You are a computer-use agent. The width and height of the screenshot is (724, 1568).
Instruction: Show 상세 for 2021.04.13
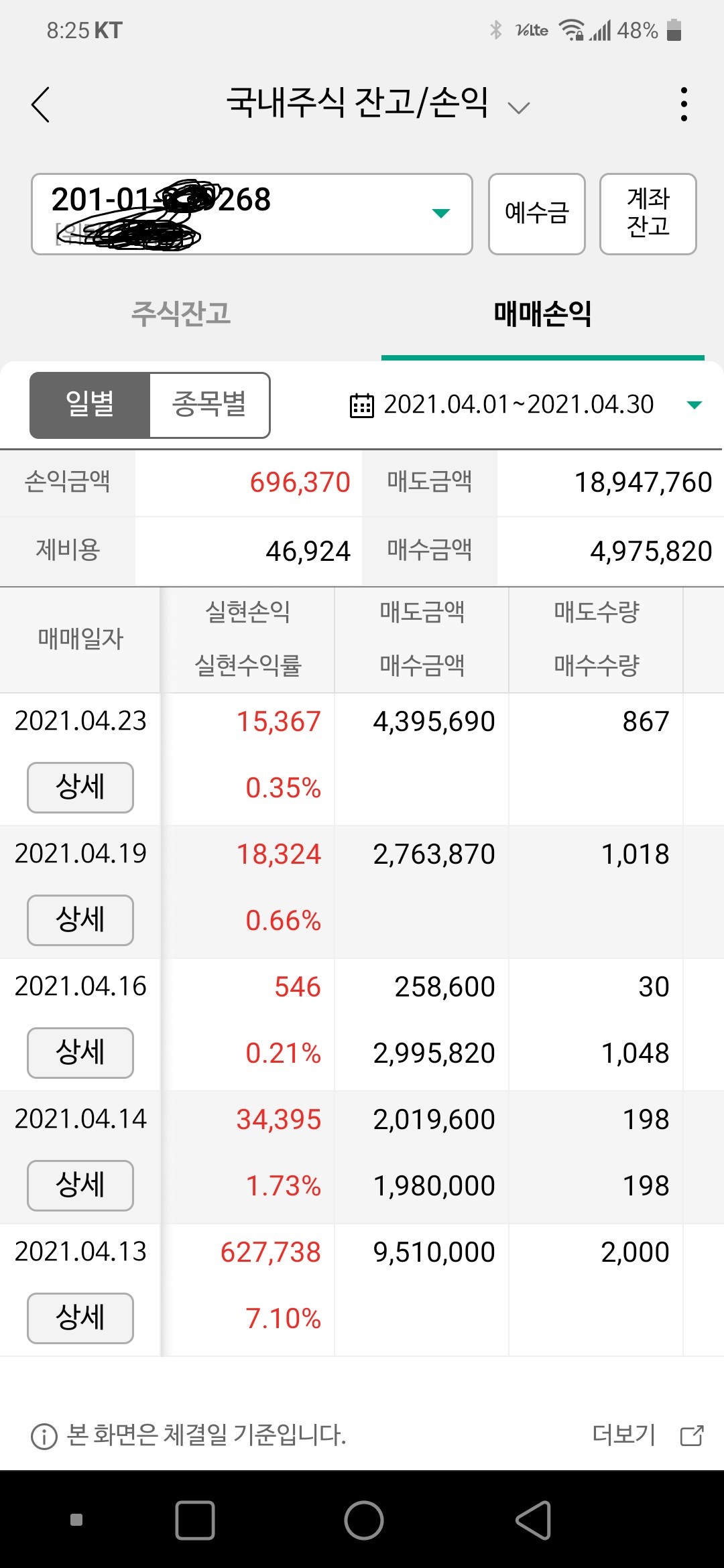(x=80, y=1318)
